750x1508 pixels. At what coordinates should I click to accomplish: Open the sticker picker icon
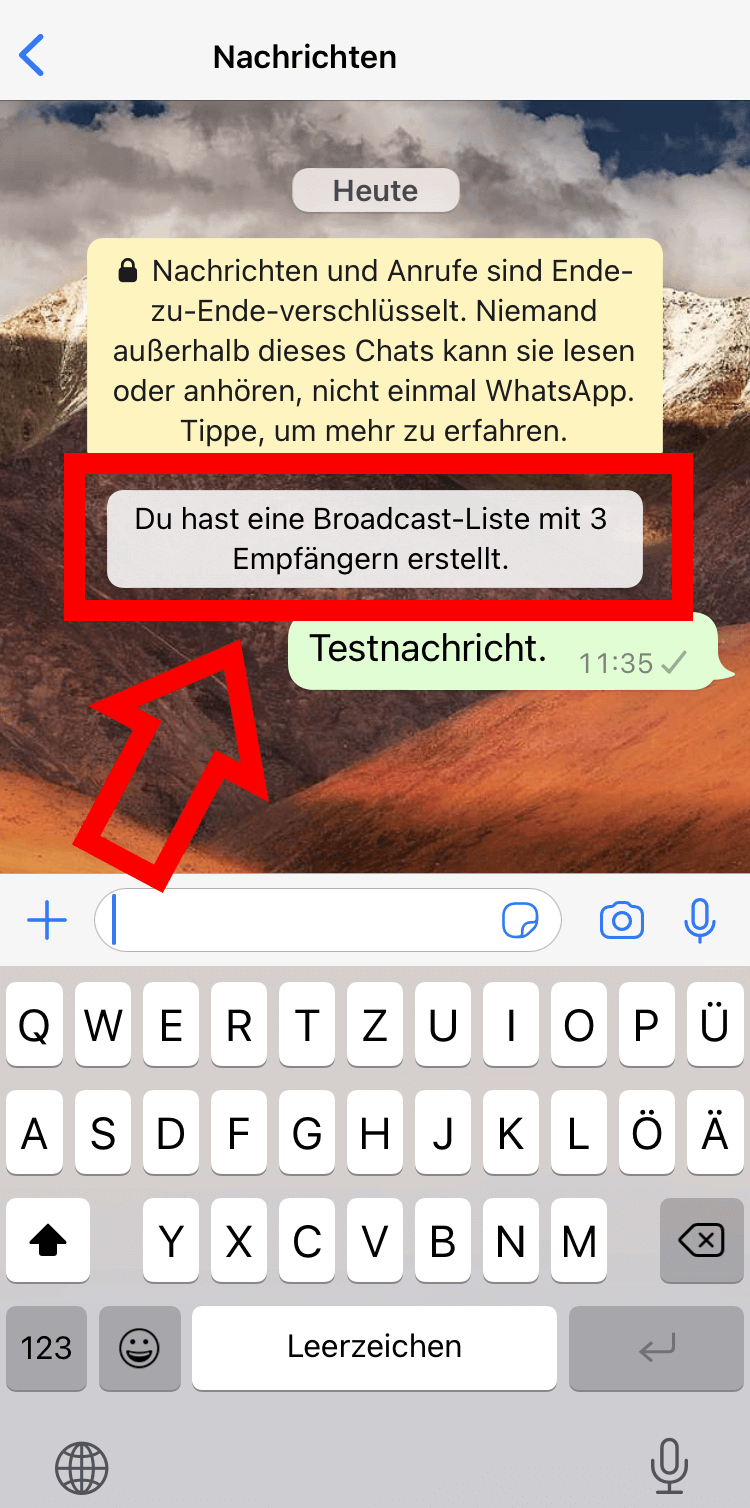point(520,921)
